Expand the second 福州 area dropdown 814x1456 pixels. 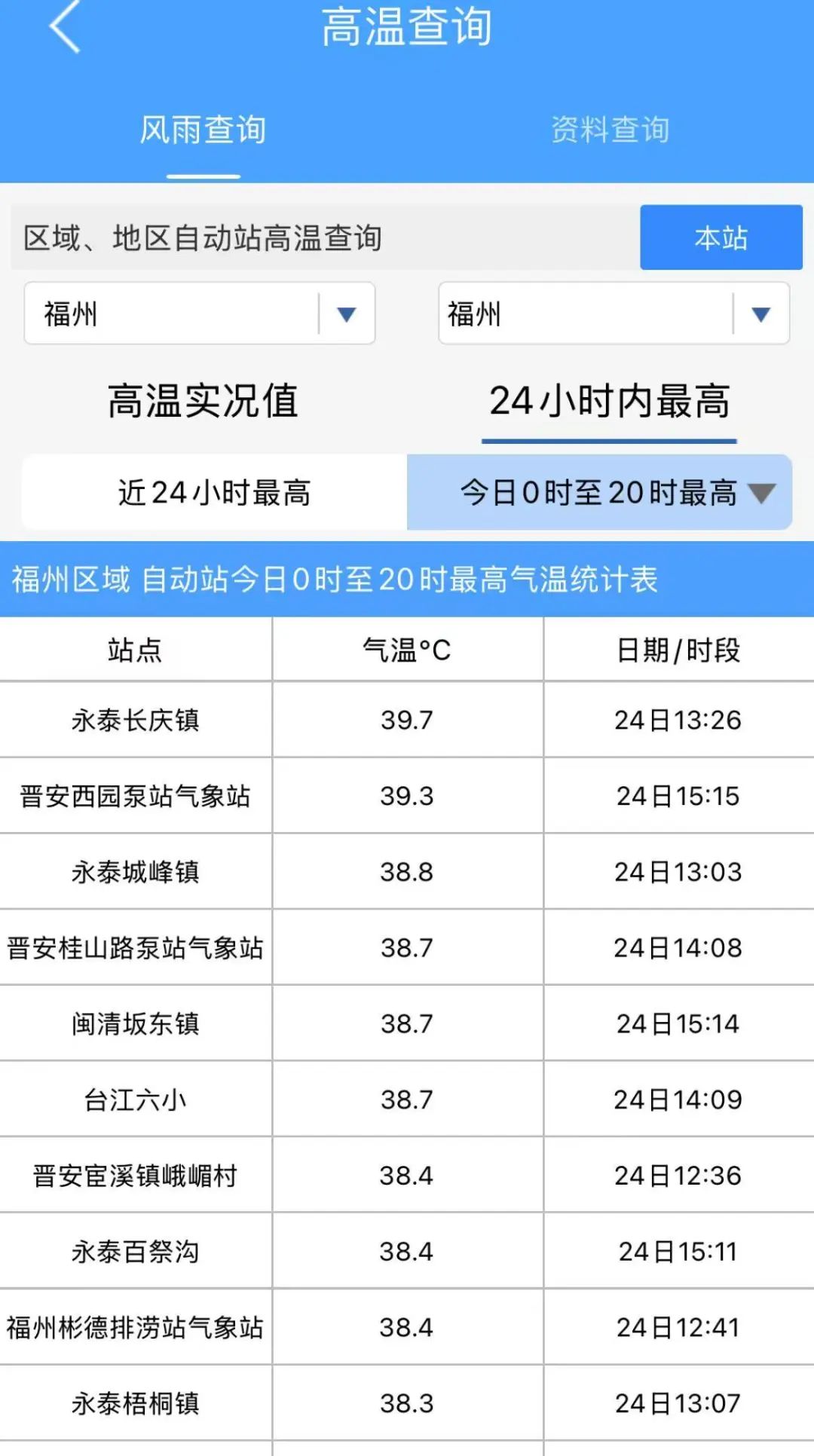coord(614,314)
